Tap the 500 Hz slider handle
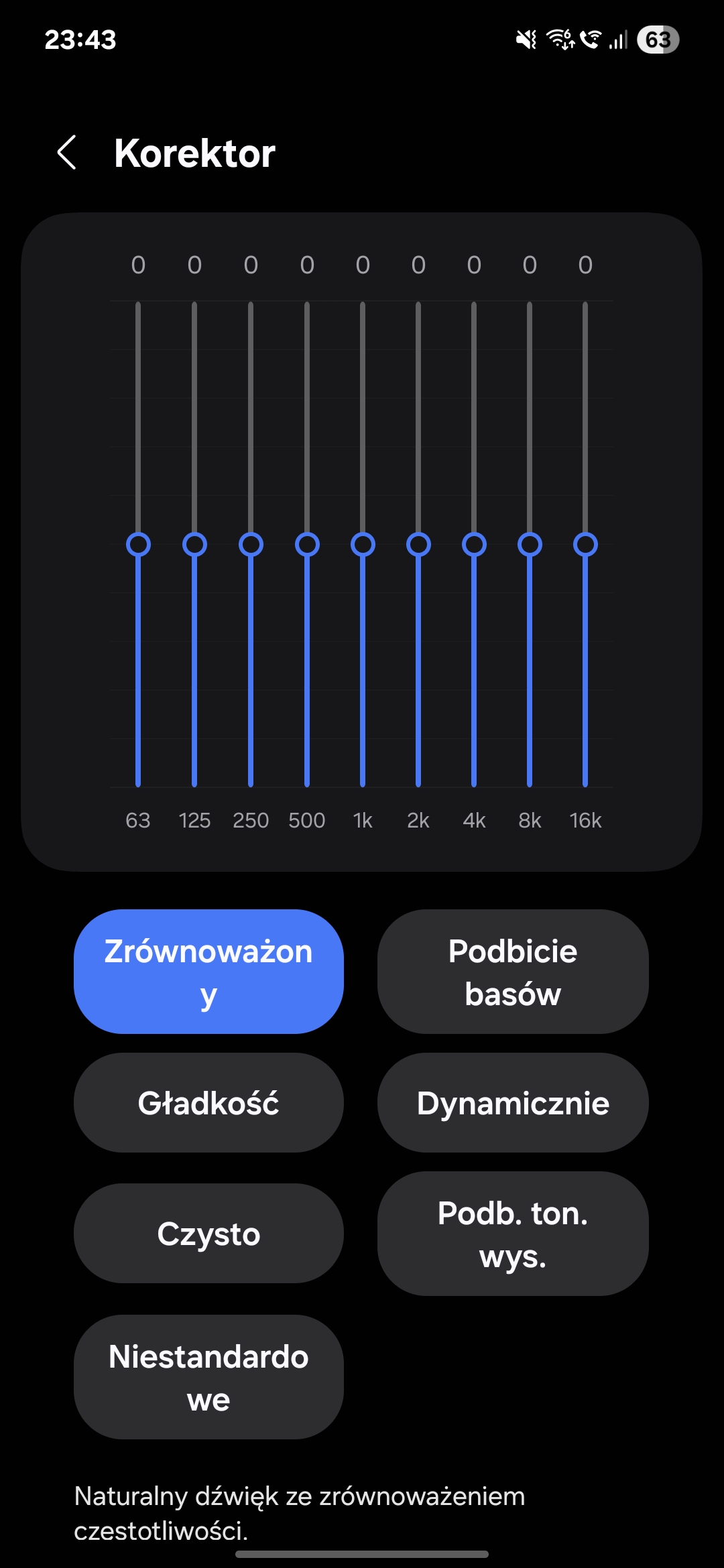Screen dimensions: 724x1568 tap(307, 545)
